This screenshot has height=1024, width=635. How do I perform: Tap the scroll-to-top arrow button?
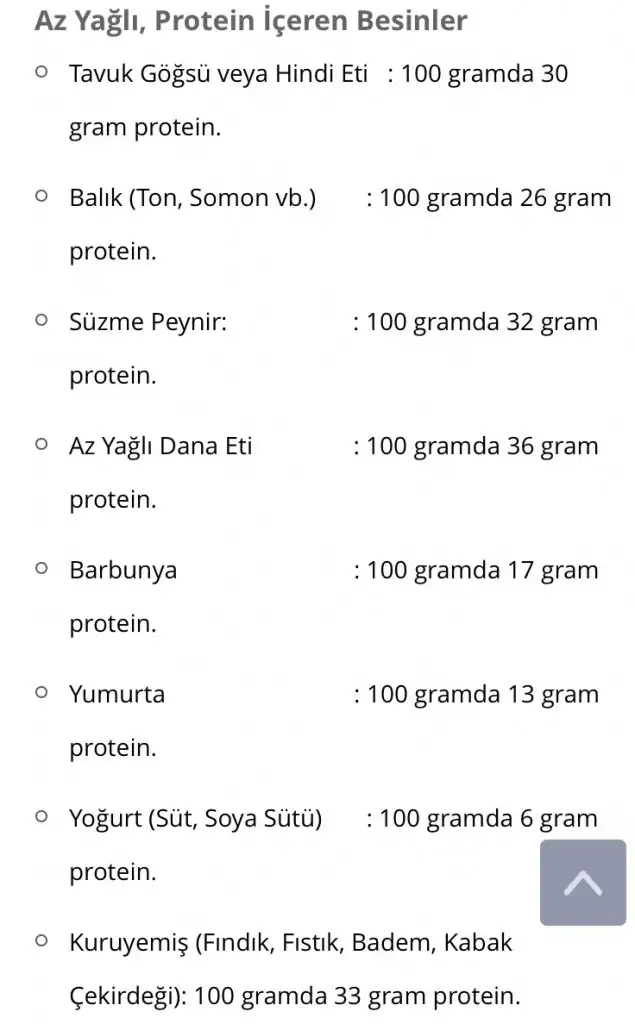tap(583, 882)
